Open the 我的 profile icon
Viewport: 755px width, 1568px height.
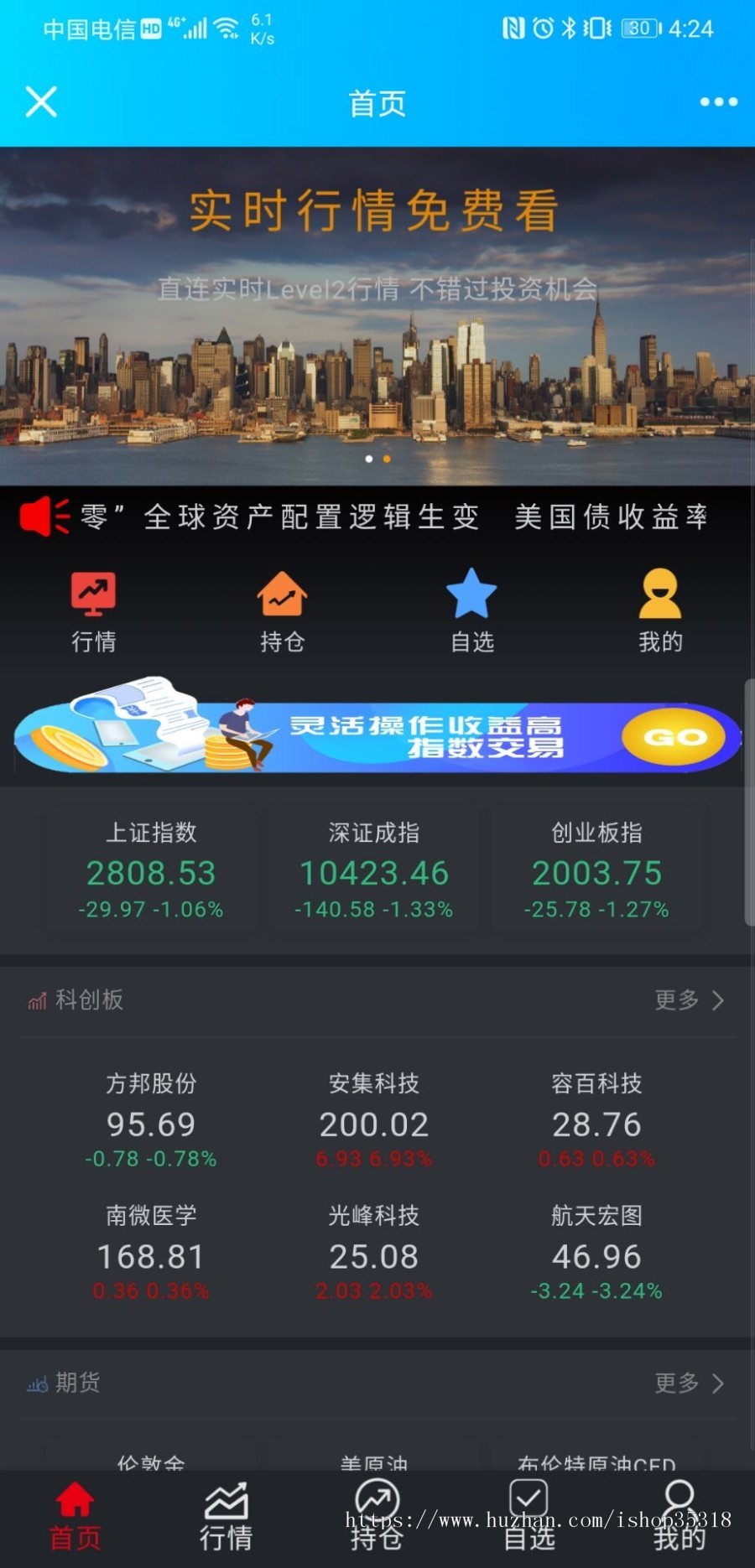coord(660,592)
